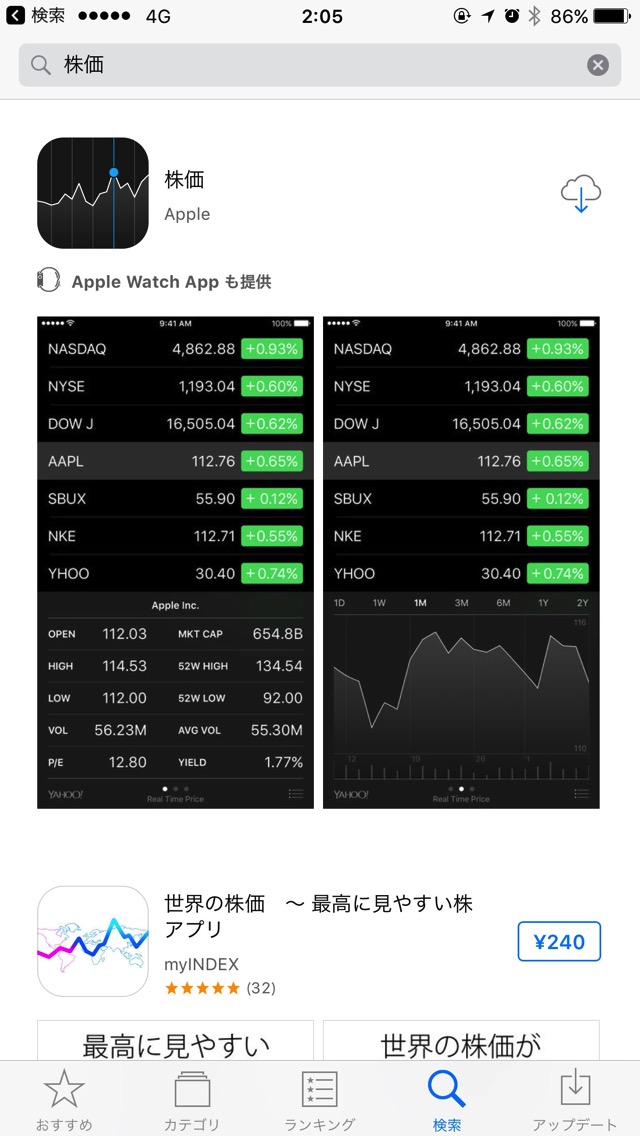Viewport: 640px width, 1136px height.
Task: Open the ランキング tab
Action: tap(320, 1100)
